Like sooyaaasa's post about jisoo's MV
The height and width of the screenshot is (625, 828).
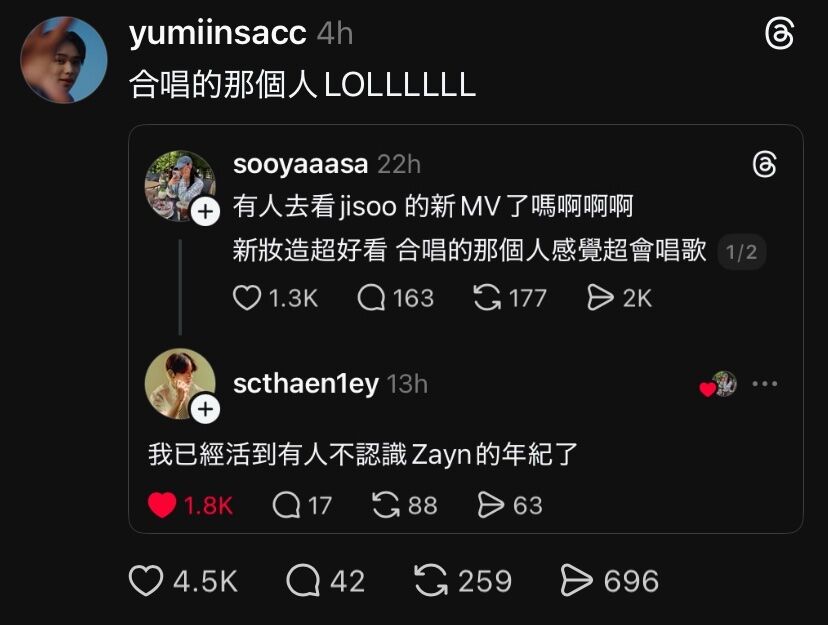[246, 297]
